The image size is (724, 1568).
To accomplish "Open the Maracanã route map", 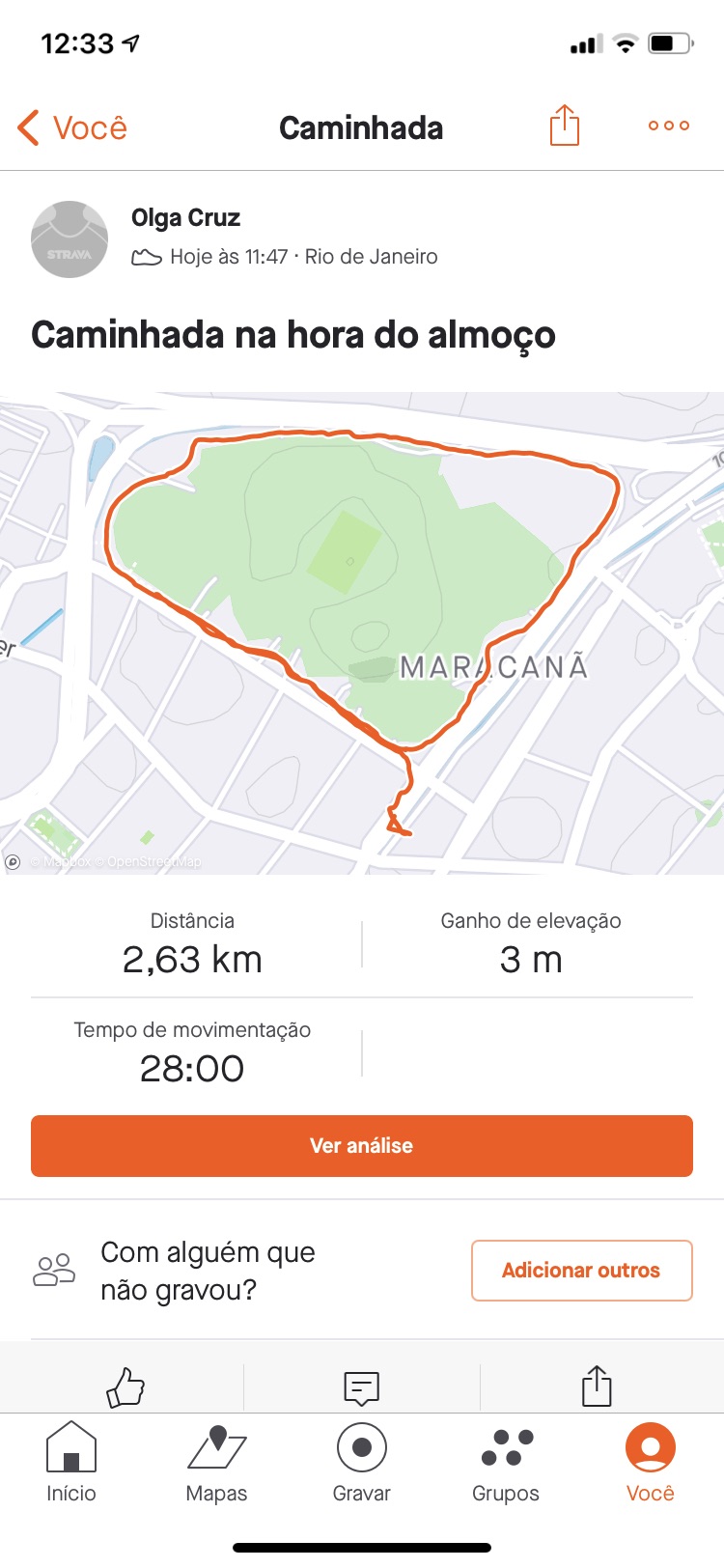I will click(362, 633).
